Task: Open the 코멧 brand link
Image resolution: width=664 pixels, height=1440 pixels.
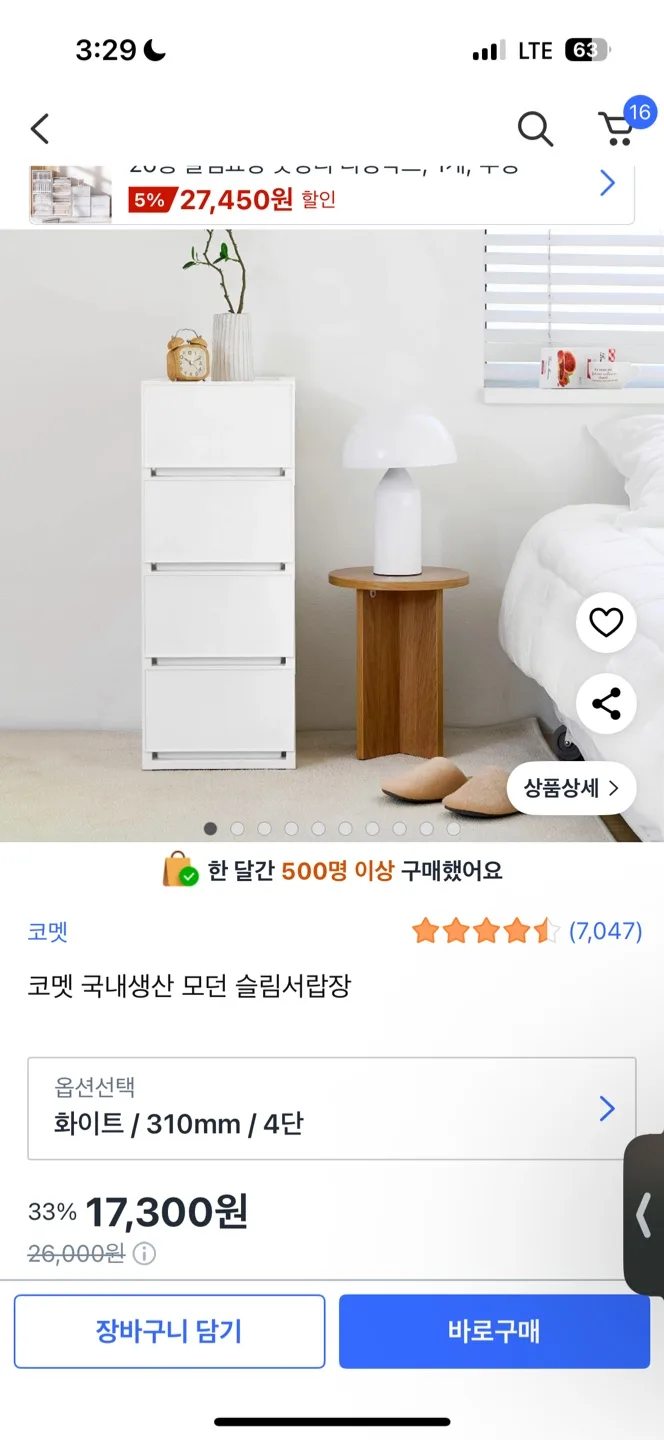Action: pos(47,933)
